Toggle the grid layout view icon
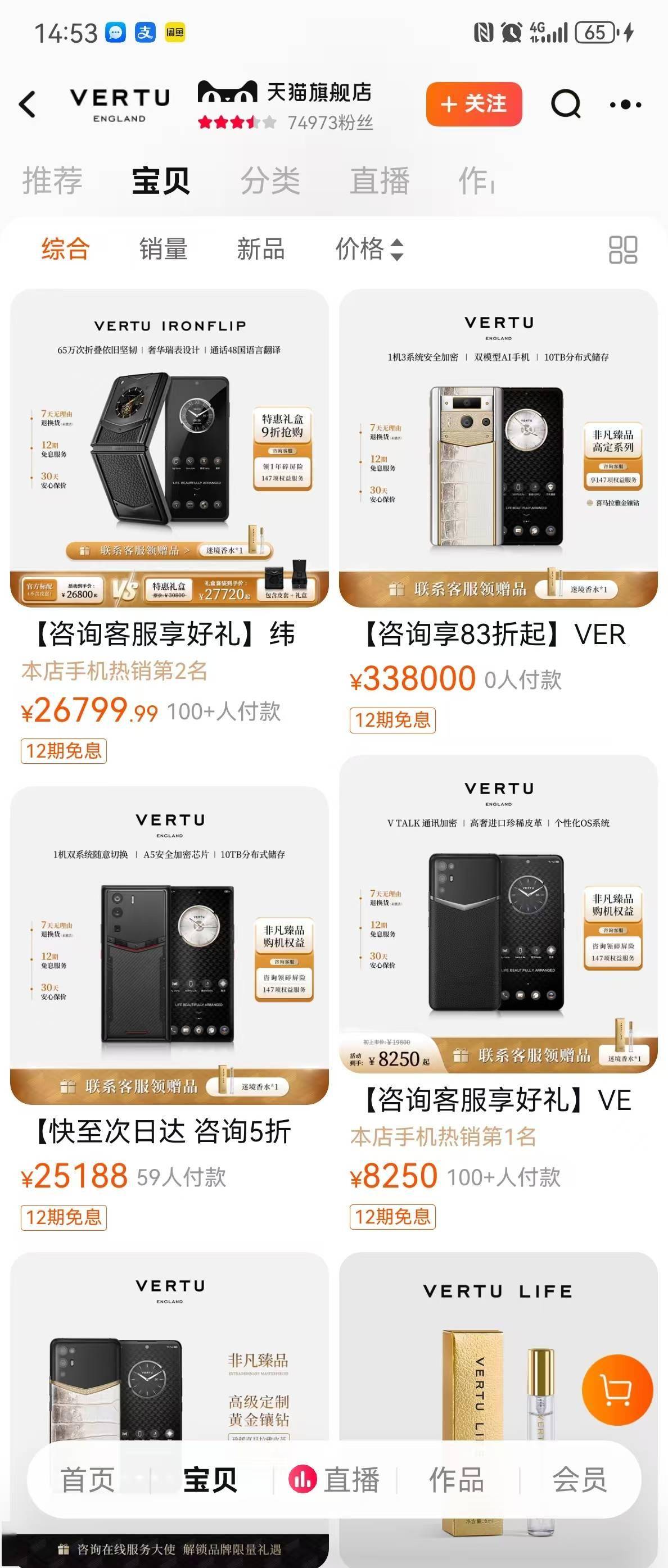 [x=623, y=250]
